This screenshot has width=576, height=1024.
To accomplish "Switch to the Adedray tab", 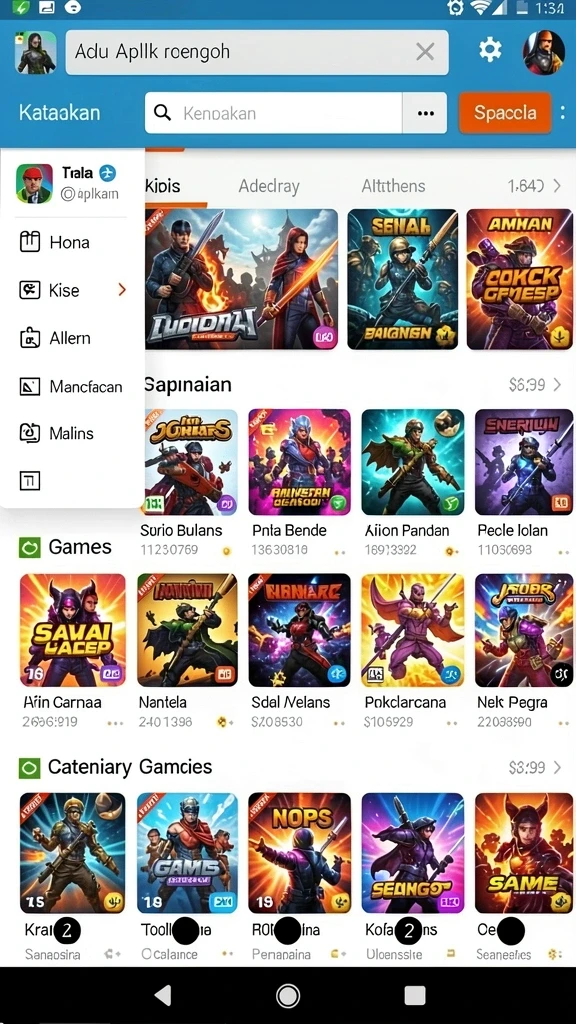I will (x=269, y=186).
